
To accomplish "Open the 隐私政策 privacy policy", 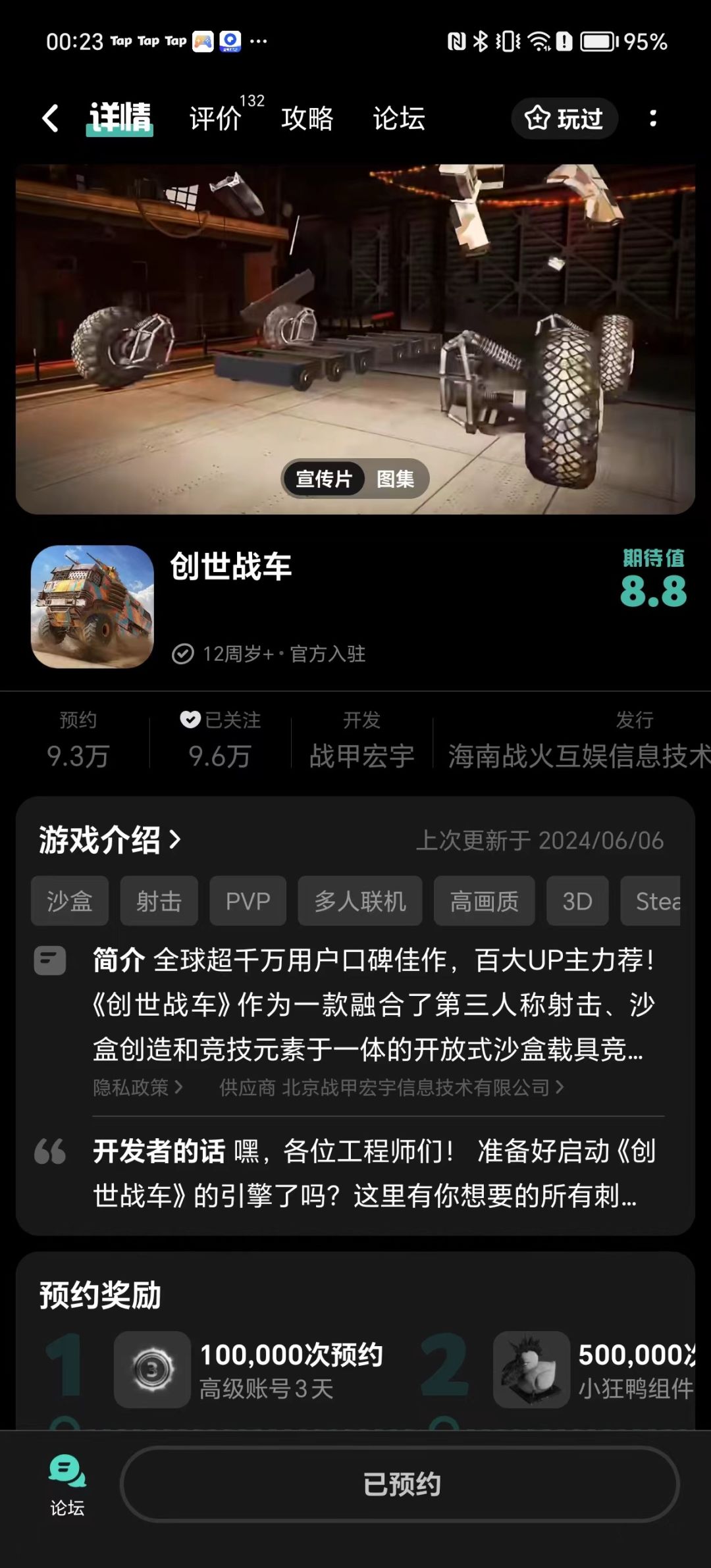I will (135, 1087).
